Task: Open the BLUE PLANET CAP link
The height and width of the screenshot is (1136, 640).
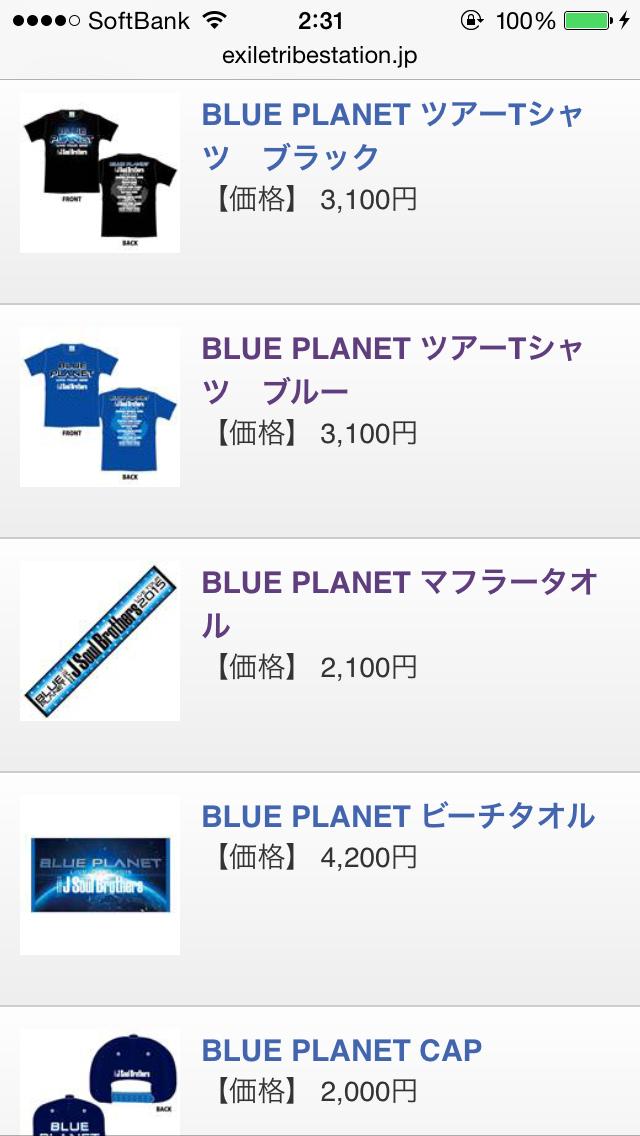Action: point(342,1050)
